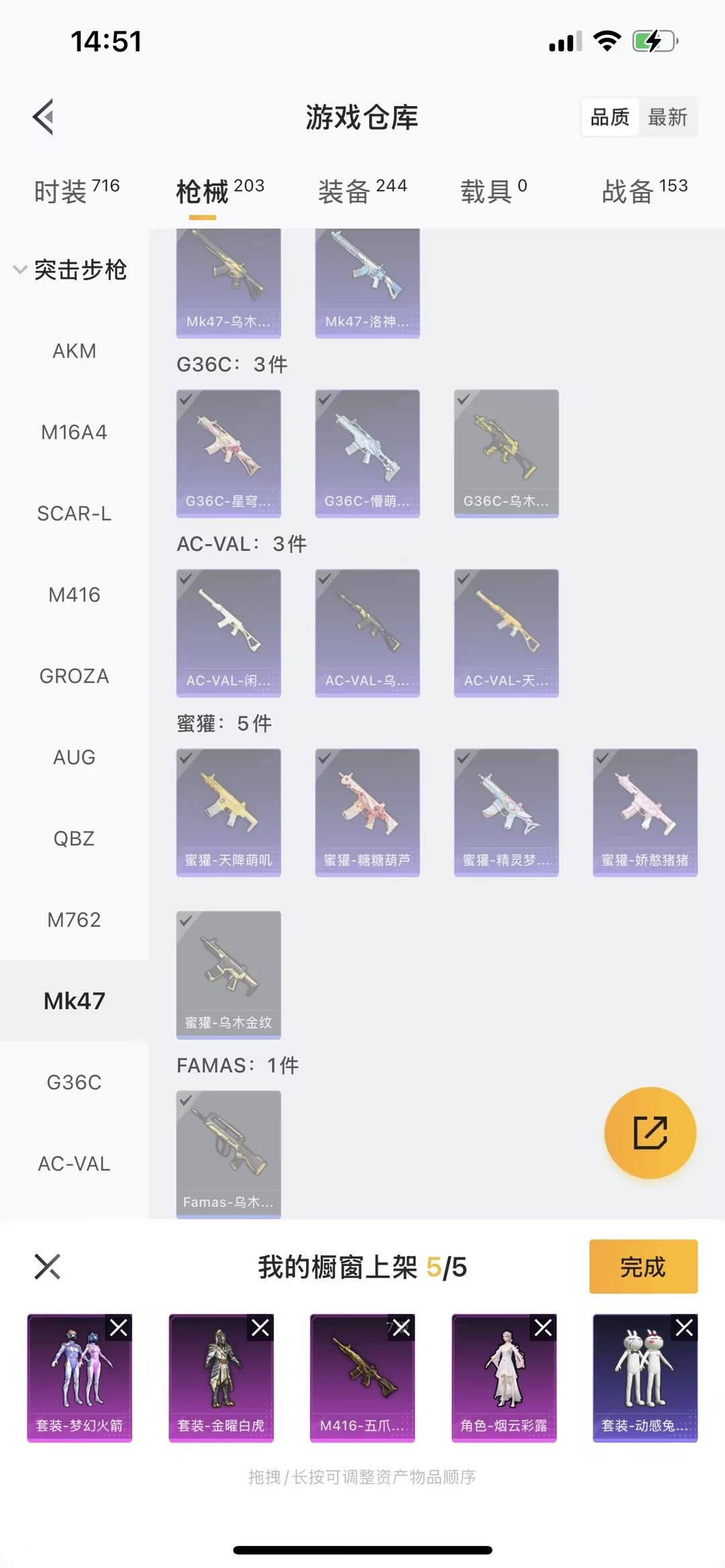Viewport: 725px width, 1568px height.
Task: Select the Famas-乌木 skin tile
Action: [x=228, y=1154]
